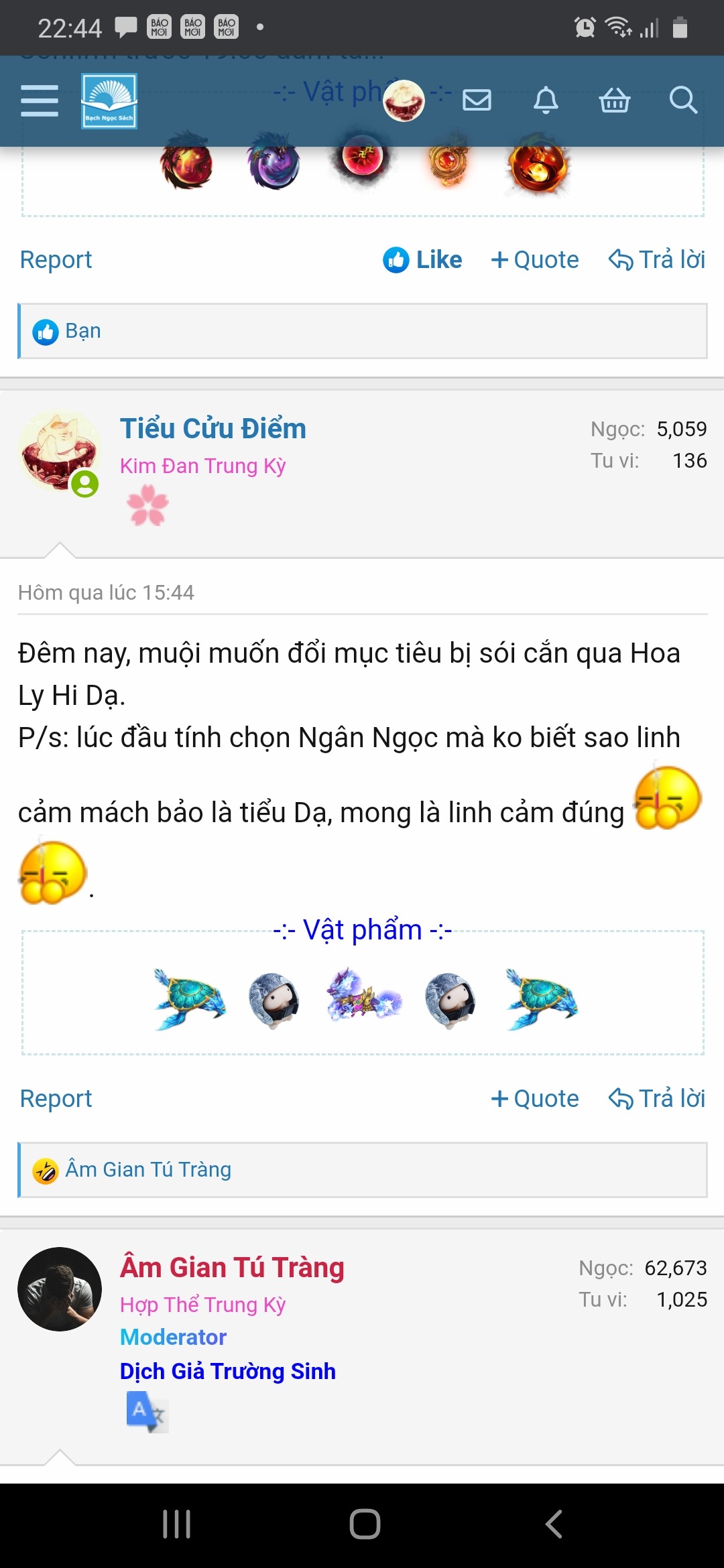Quote Tiểu Cửu Điểm's post

click(535, 1098)
